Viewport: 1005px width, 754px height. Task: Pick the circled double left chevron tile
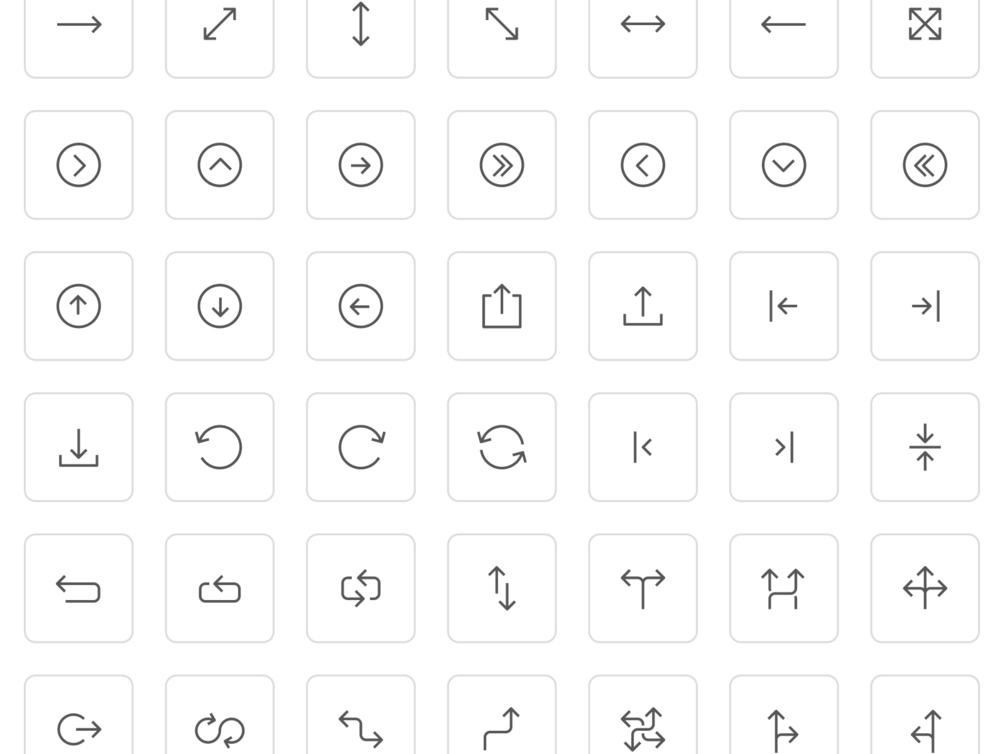tap(925, 165)
